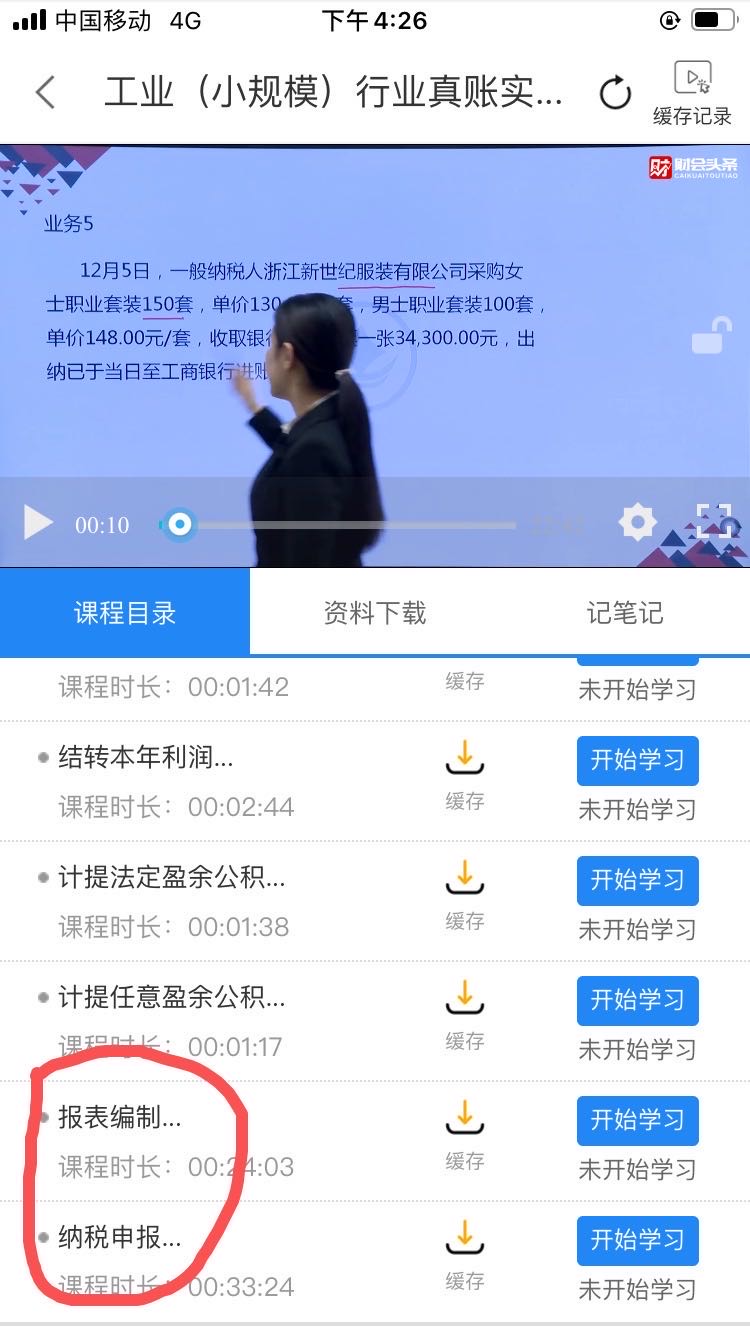Download 结转本年利润 lesson to cache

[x=464, y=768]
